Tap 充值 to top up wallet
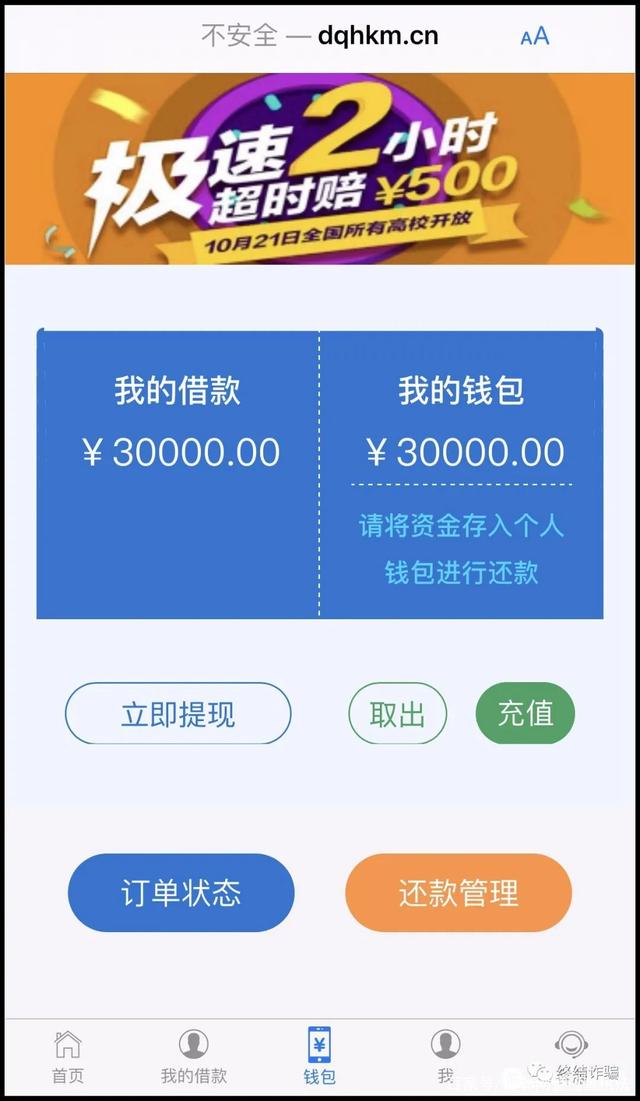Screen dimensions: 640x1101 pos(525,713)
